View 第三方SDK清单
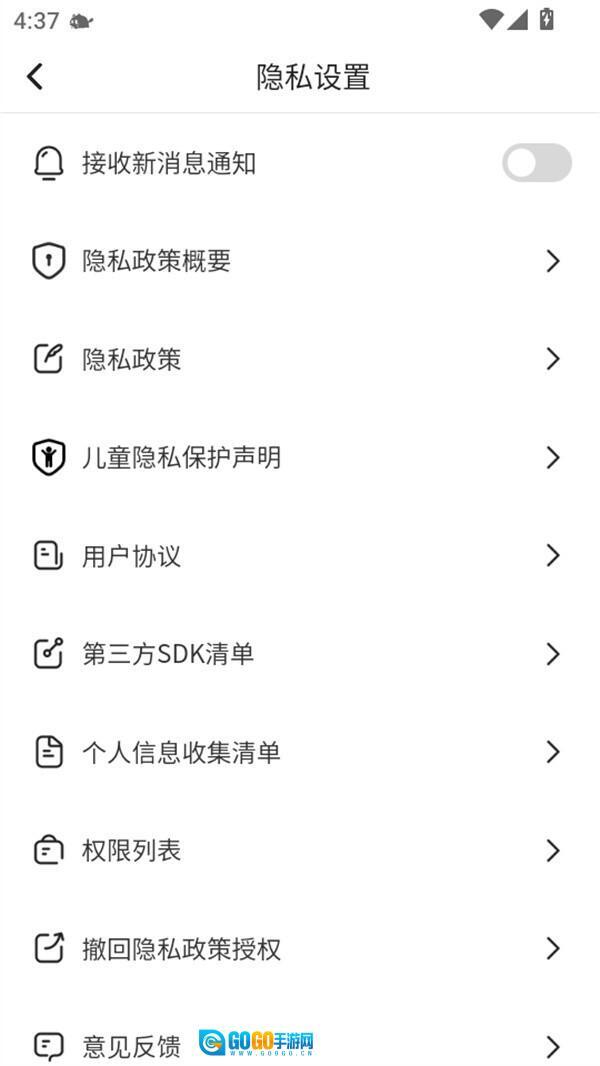The image size is (600, 1066). (300, 653)
